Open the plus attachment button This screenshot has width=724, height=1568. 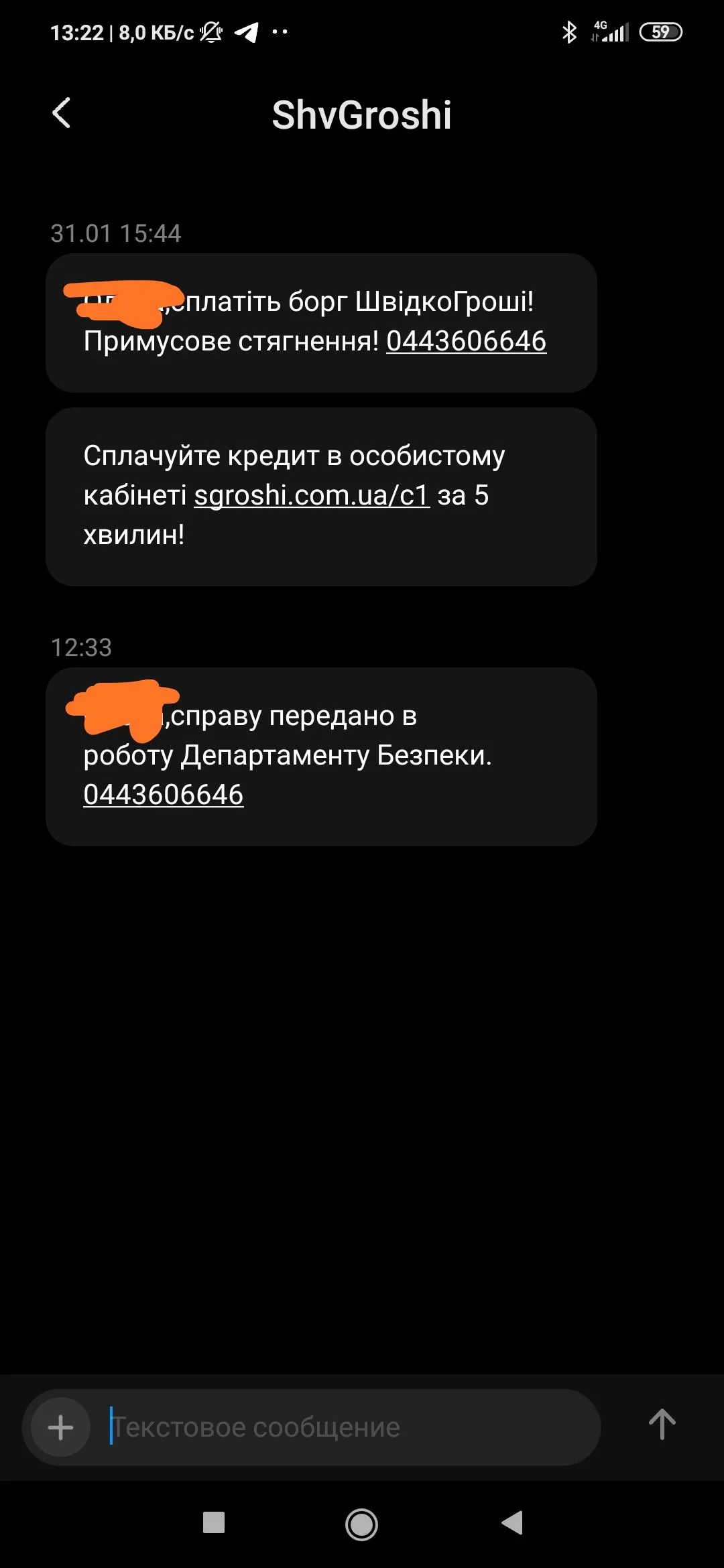[x=60, y=1427]
